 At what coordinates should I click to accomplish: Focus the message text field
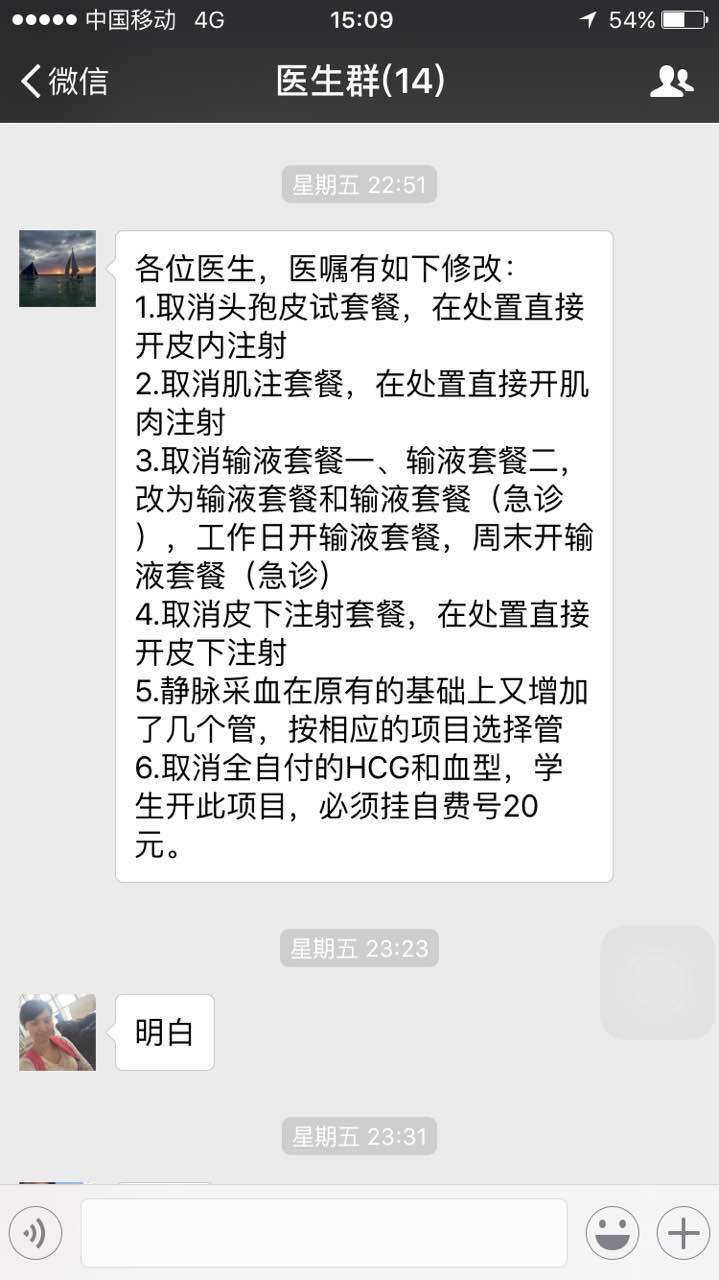click(323, 1233)
